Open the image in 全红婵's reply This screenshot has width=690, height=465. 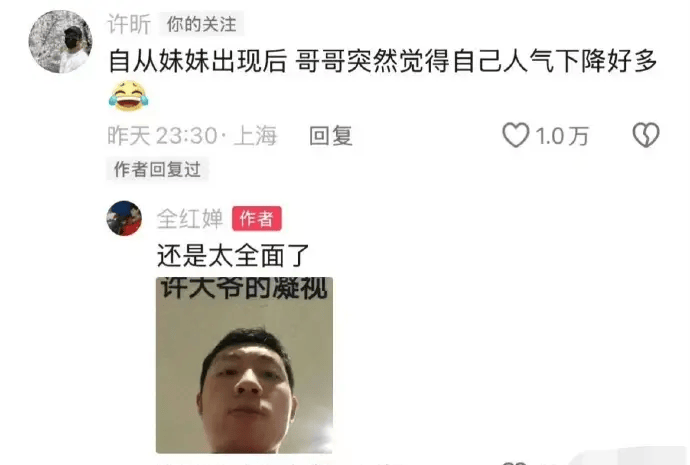click(x=244, y=365)
